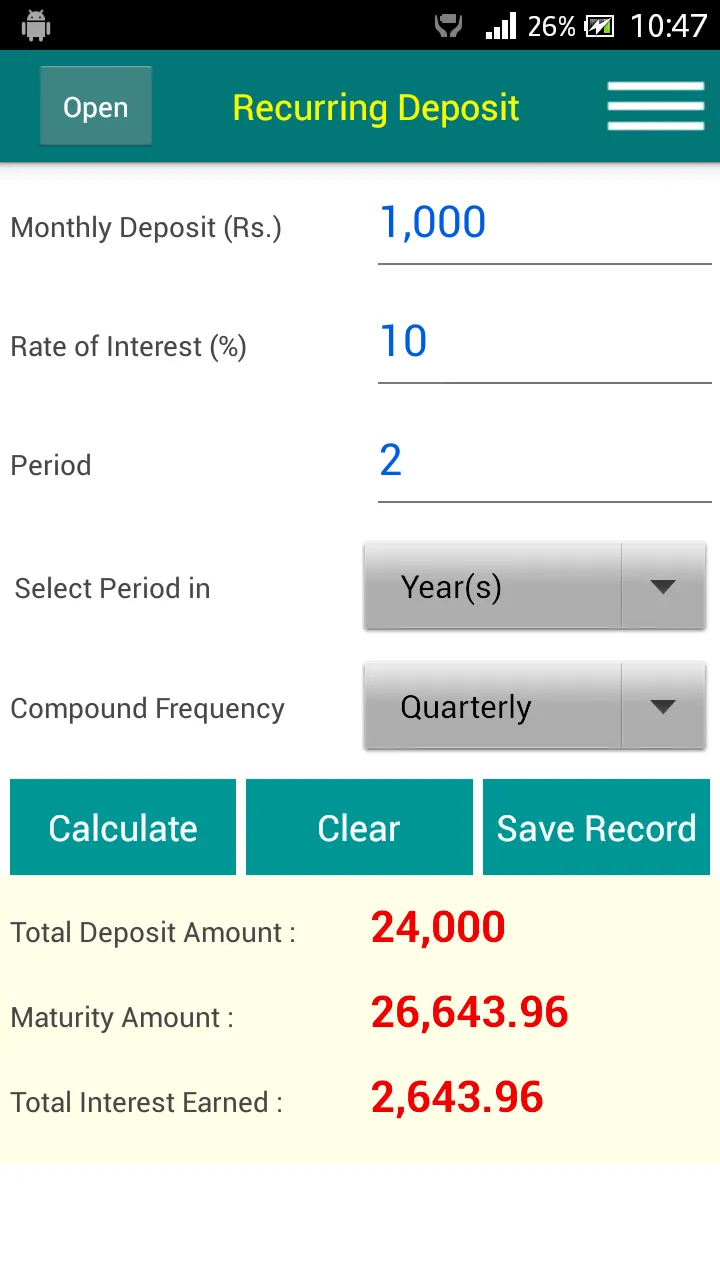This screenshot has height=1280, width=720.
Task: Click the down arrow beside Quarterly
Action: 662,707
